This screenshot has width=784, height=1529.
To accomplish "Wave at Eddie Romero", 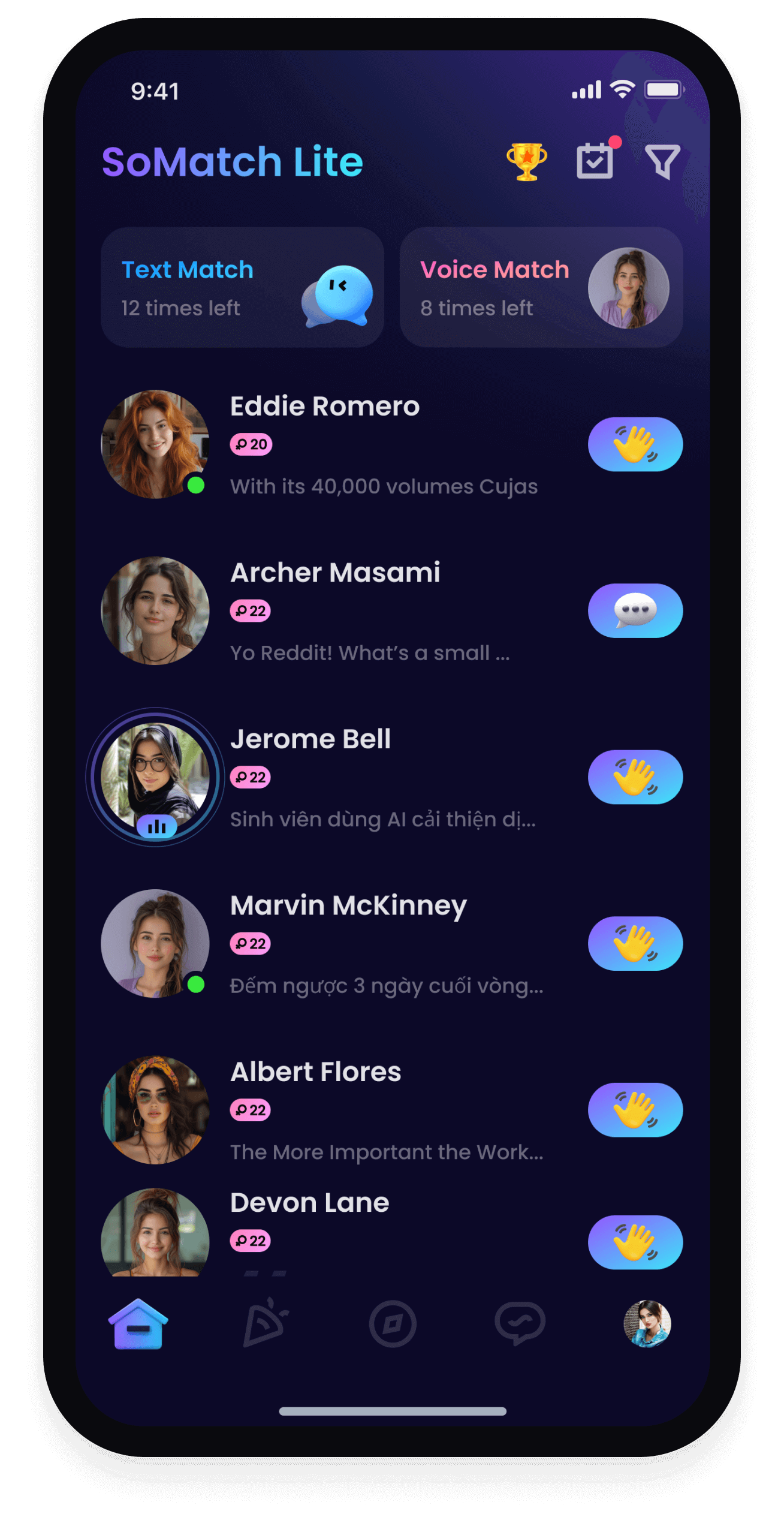I will pos(635,444).
